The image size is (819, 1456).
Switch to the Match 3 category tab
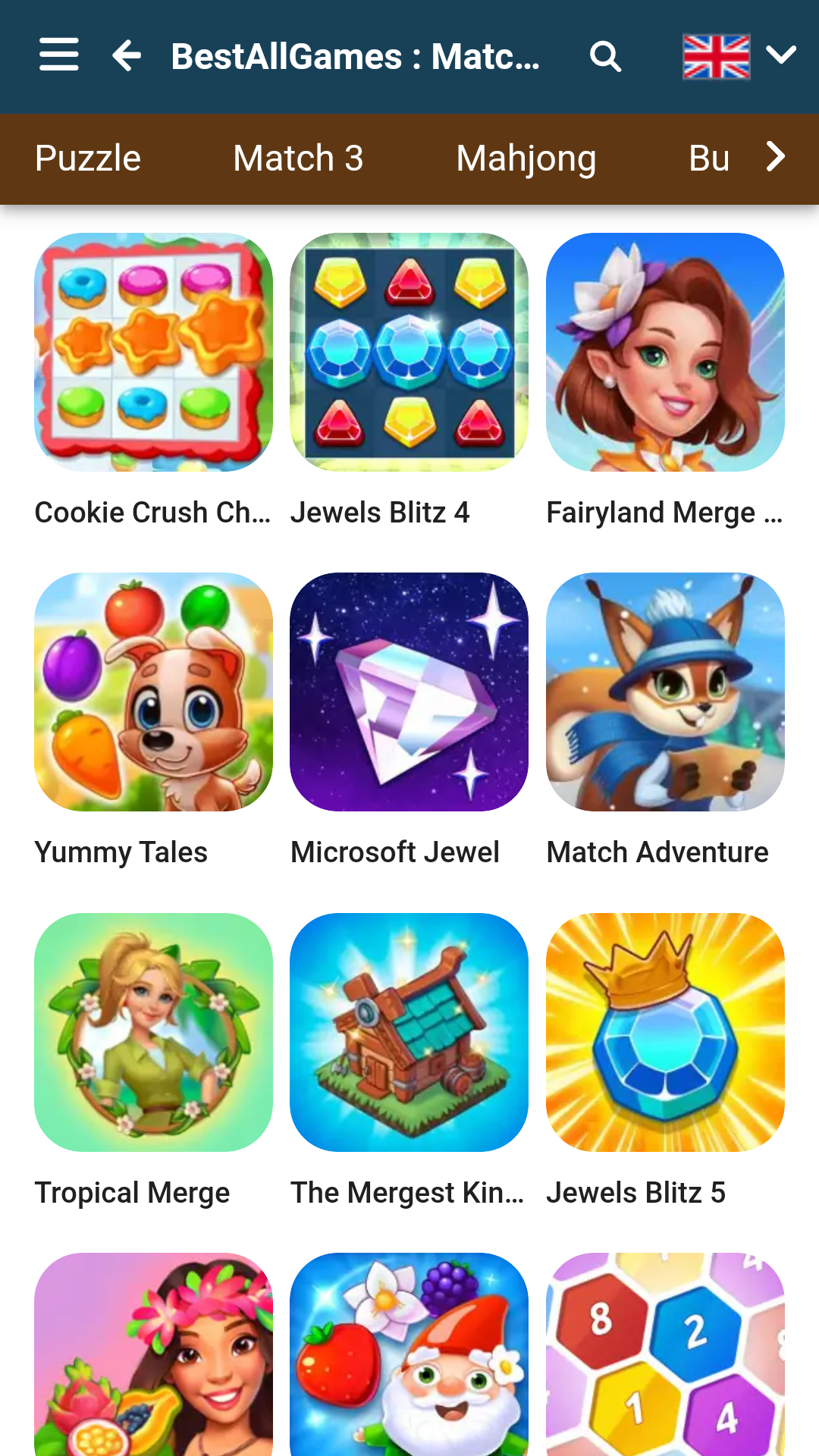point(297,158)
